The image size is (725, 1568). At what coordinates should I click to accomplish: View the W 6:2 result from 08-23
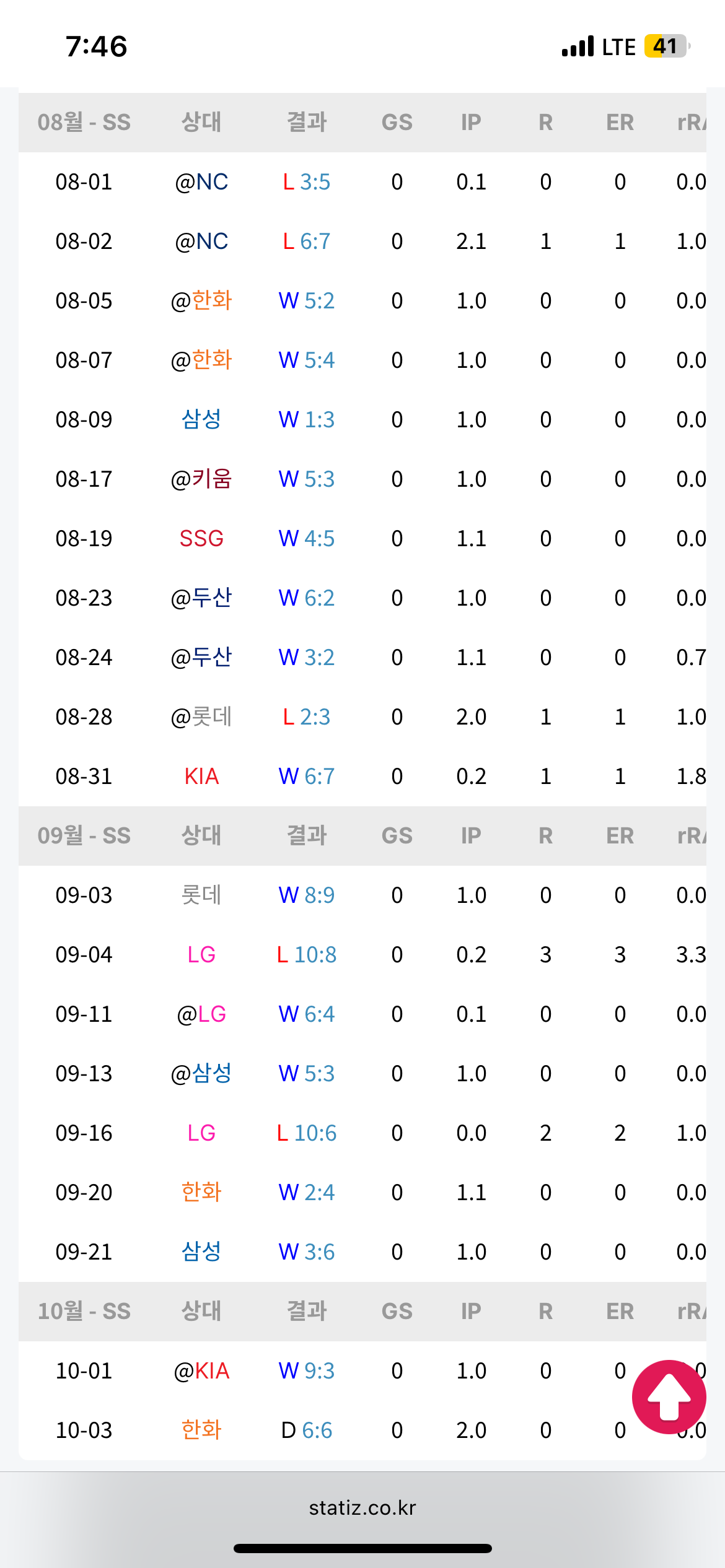(307, 598)
